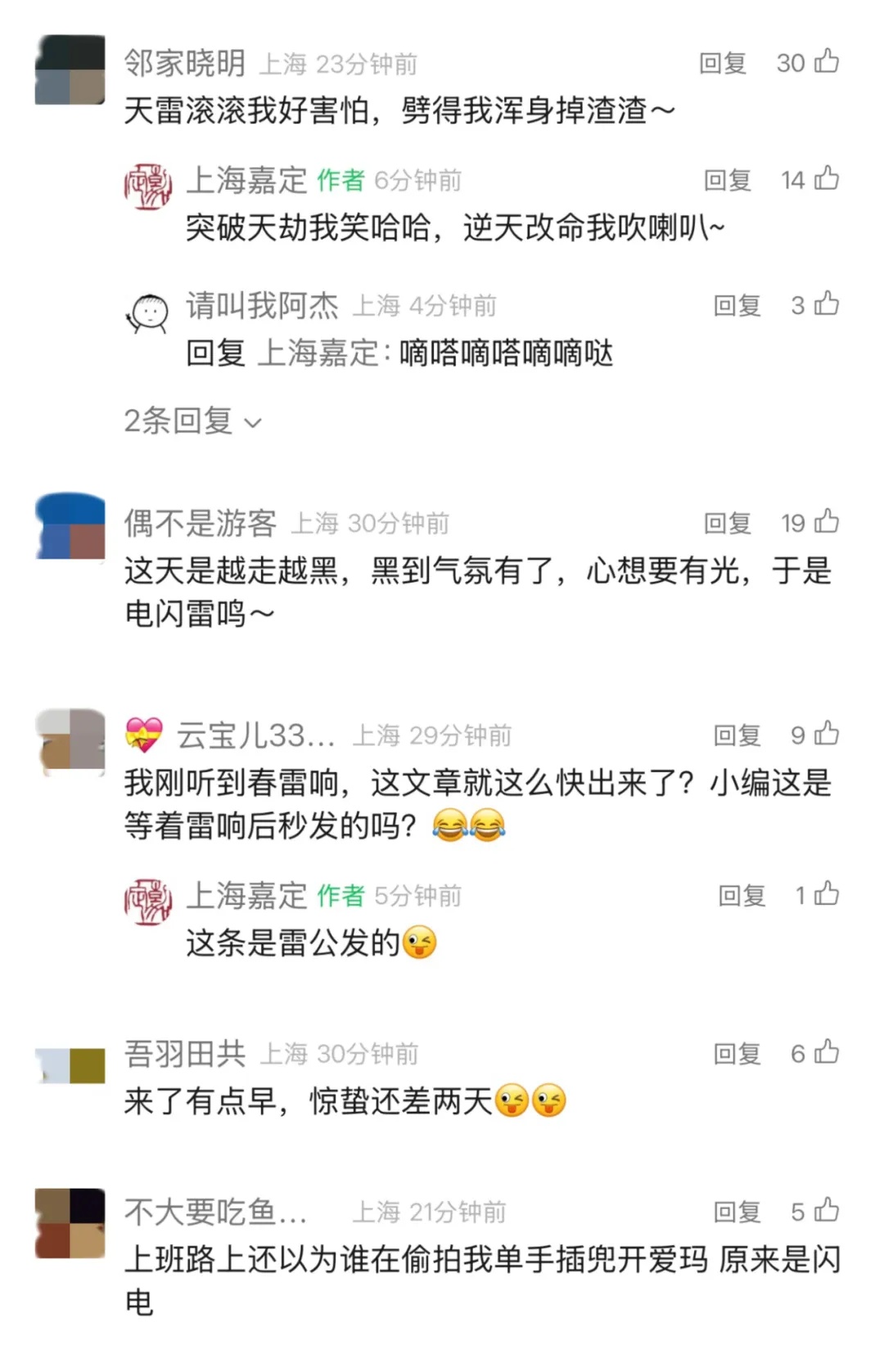Image resolution: width=884 pixels, height=1372 pixels.
Task: Like 上海嘉定's 雷公 reply
Action: click(827, 894)
